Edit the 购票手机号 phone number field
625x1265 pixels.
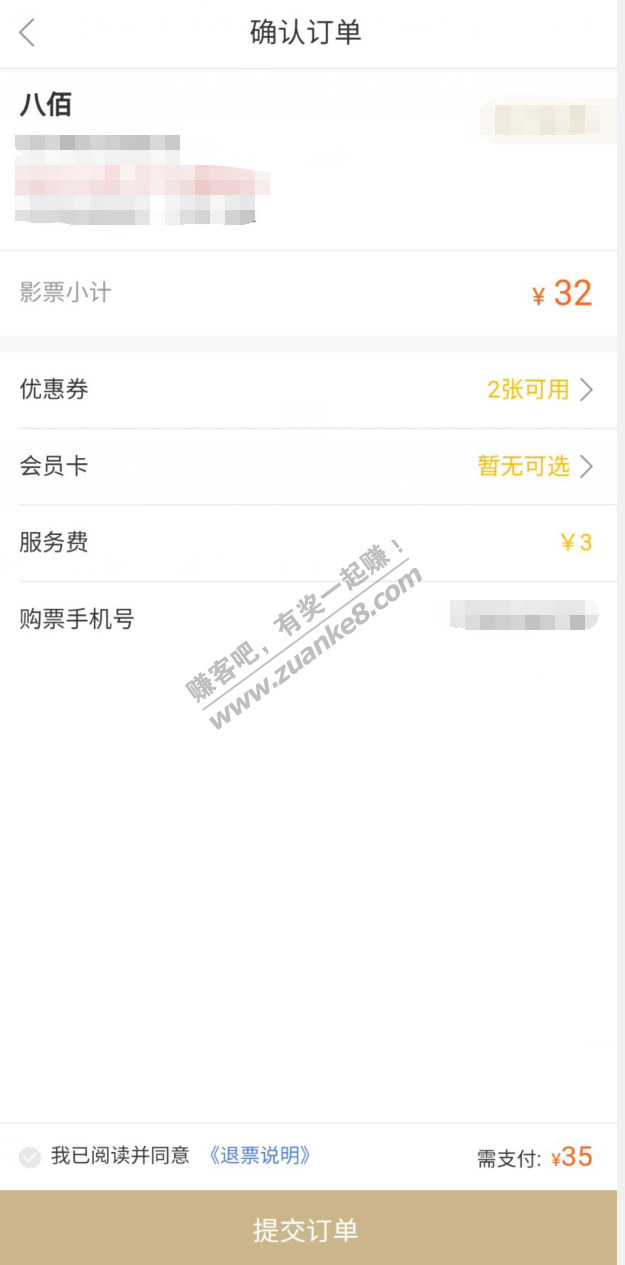click(x=522, y=617)
